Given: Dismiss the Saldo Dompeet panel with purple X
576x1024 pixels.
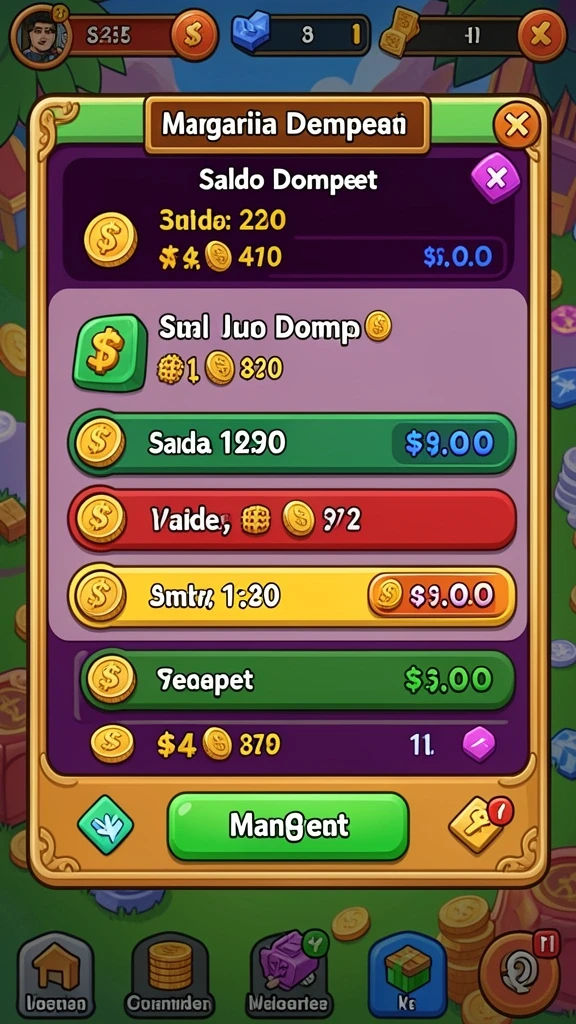Looking at the screenshot, I should point(496,178).
